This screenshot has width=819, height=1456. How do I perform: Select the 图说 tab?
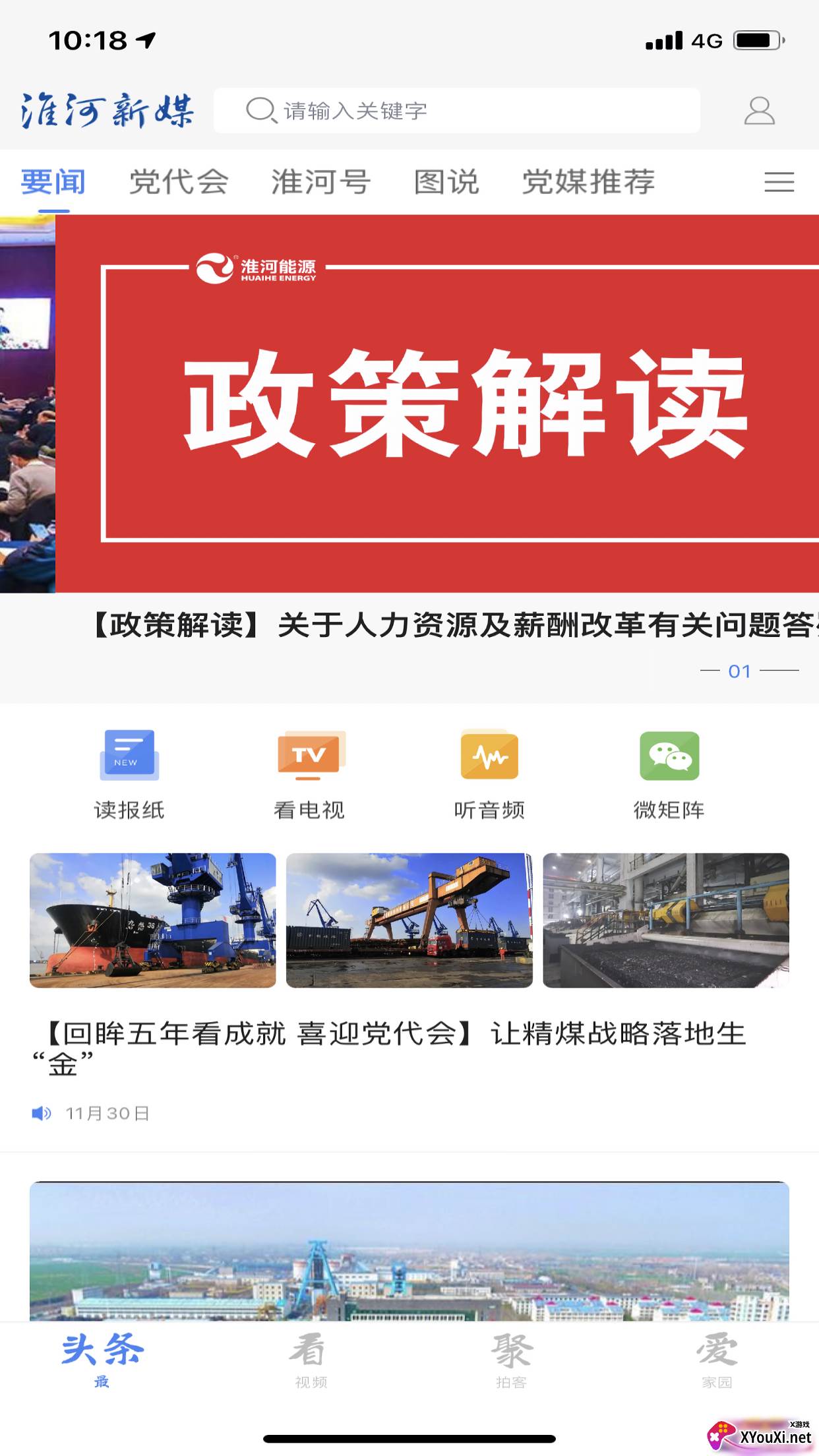(446, 182)
